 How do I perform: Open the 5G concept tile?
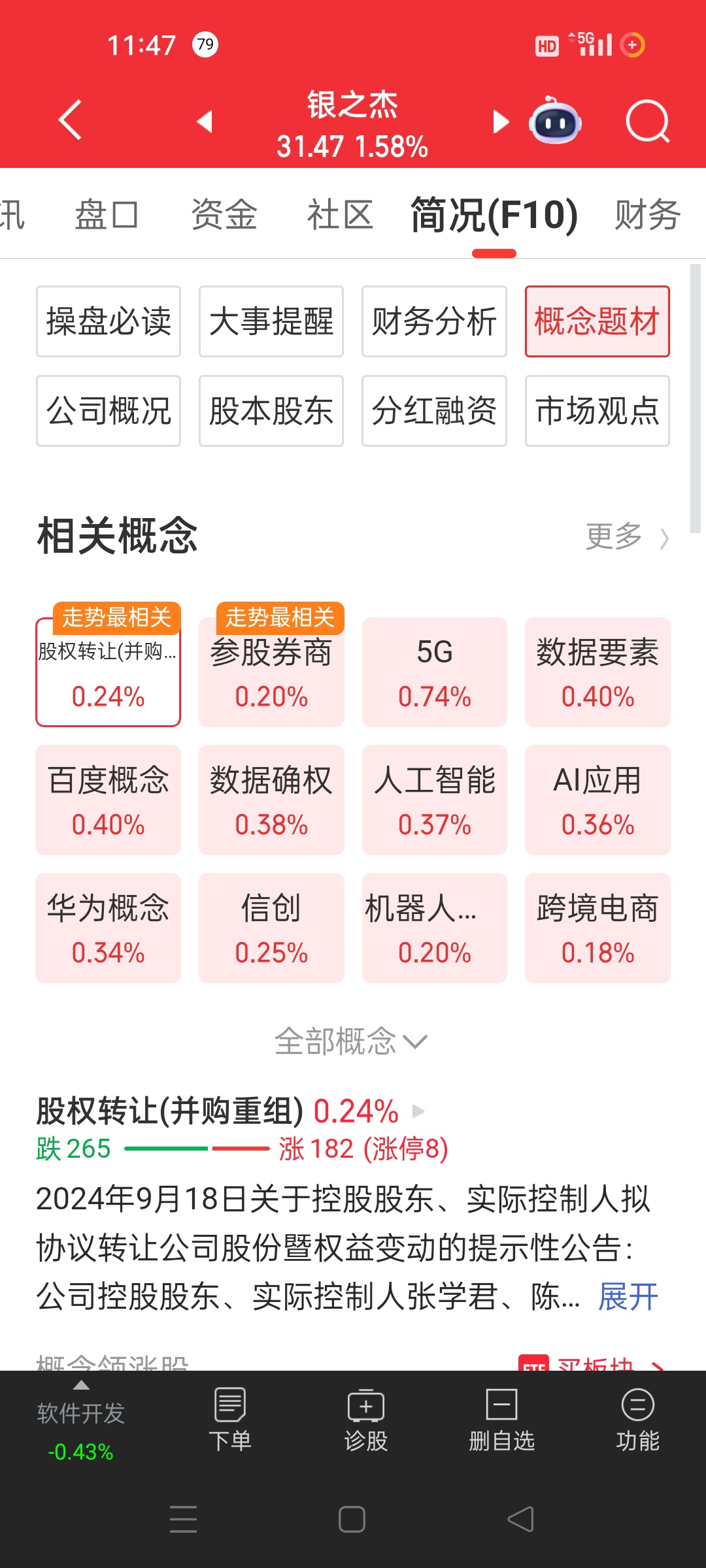point(435,672)
